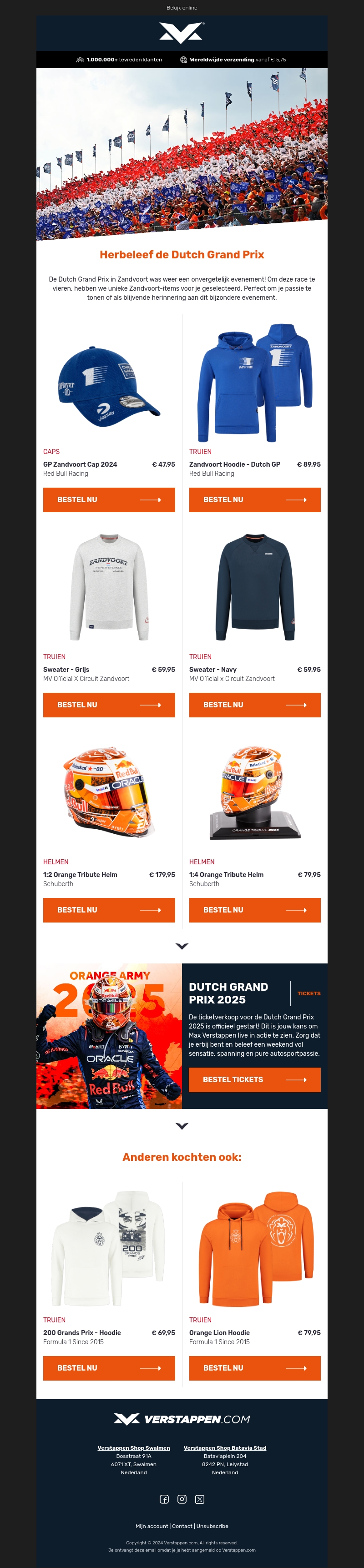Open the Contact link
Image resolution: width=364 pixels, height=1568 pixels.
tap(182, 1525)
